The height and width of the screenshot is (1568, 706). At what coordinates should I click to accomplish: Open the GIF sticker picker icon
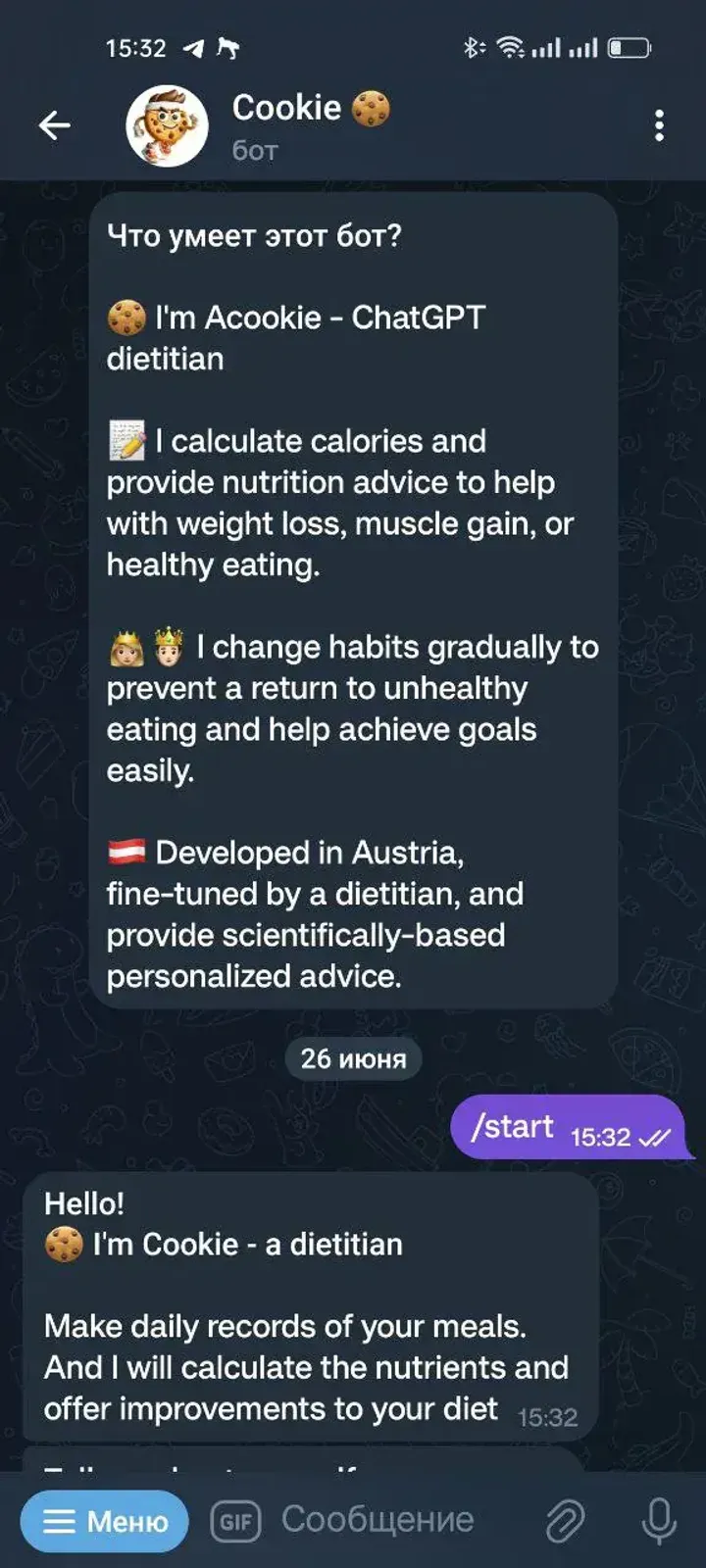coord(235,1520)
